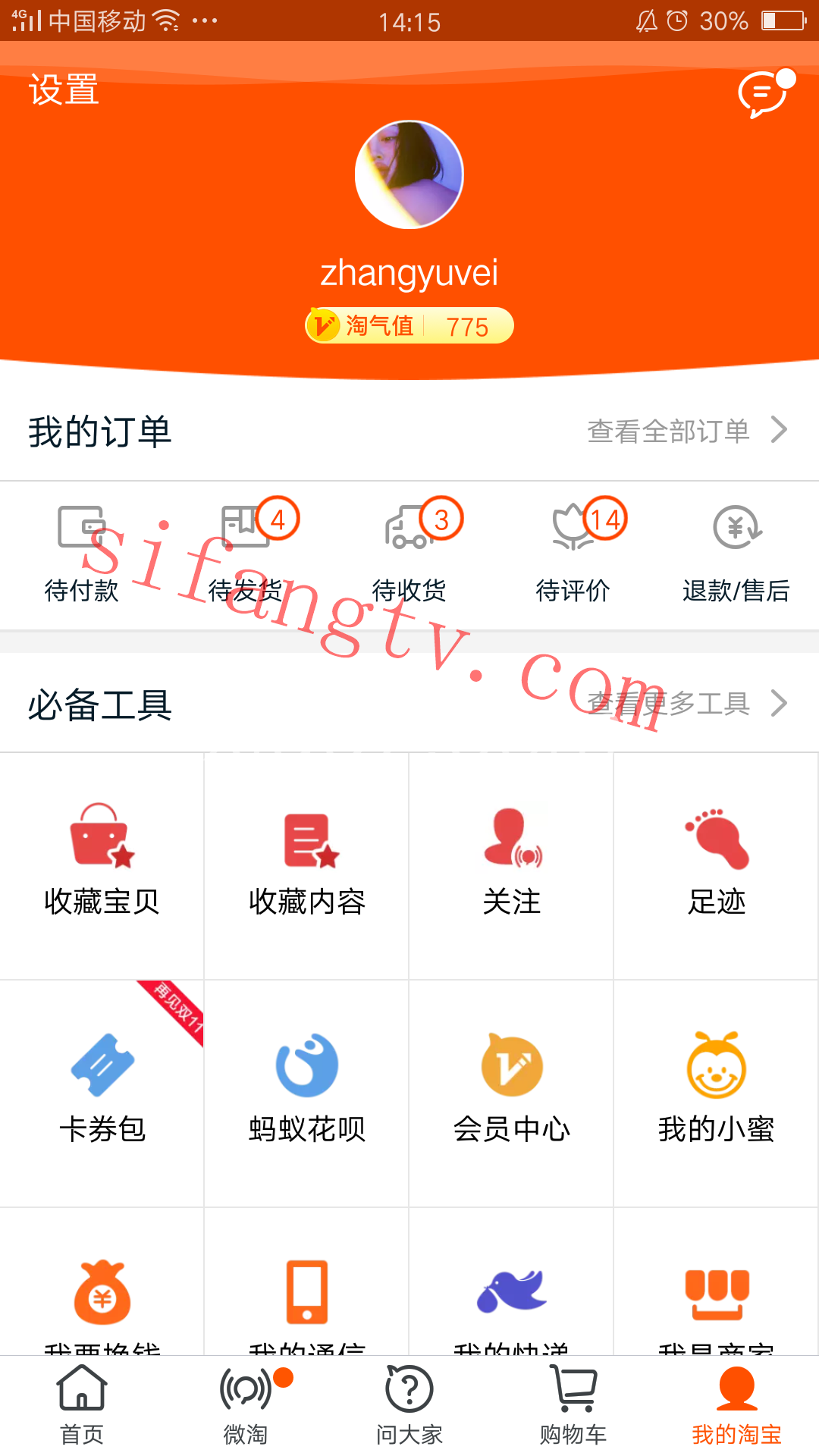This screenshot has height=1456, width=819.
Task: Switch to the 首页 home tab
Action: point(82,1406)
